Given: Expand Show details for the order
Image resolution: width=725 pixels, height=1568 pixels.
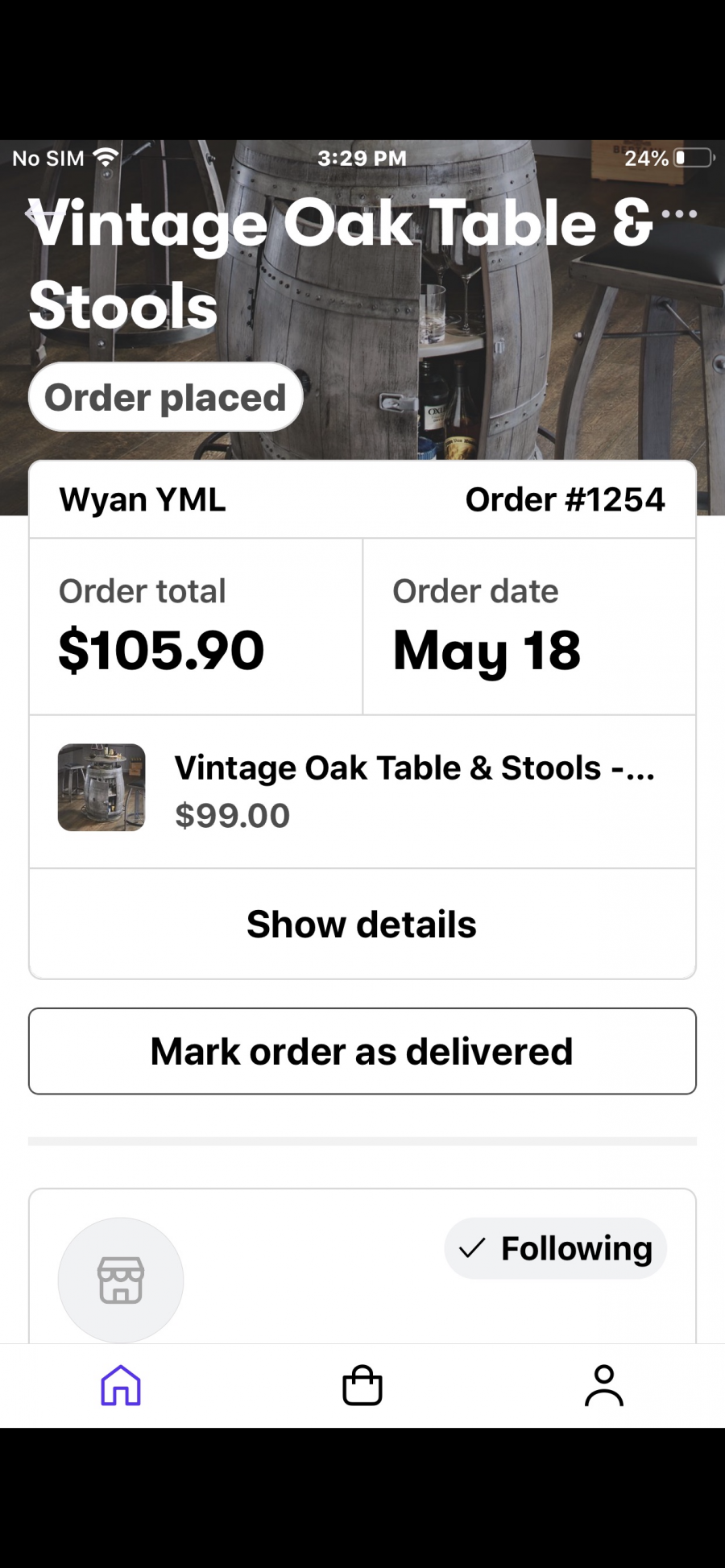Looking at the screenshot, I should pyautogui.click(x=362, y=924).
